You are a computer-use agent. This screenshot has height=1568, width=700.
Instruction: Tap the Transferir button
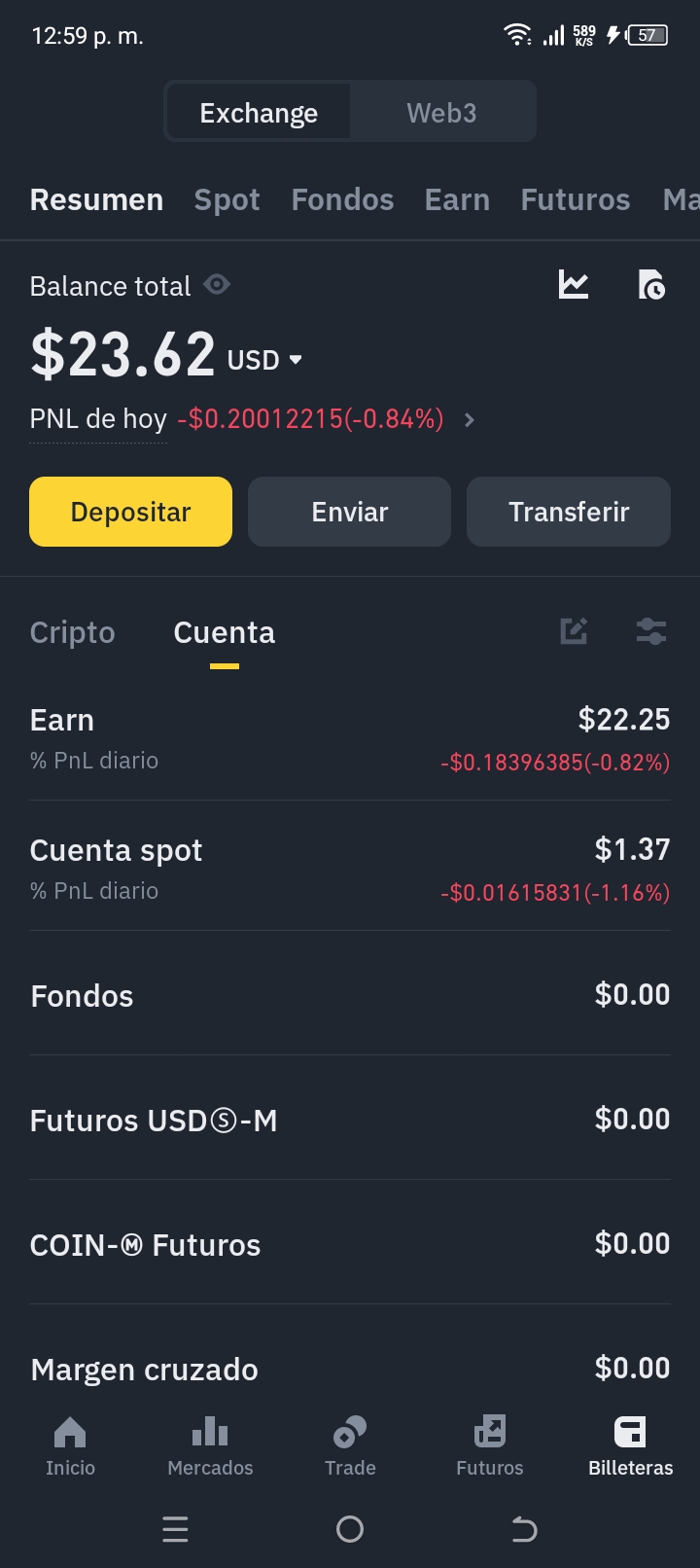click(569, 512)
